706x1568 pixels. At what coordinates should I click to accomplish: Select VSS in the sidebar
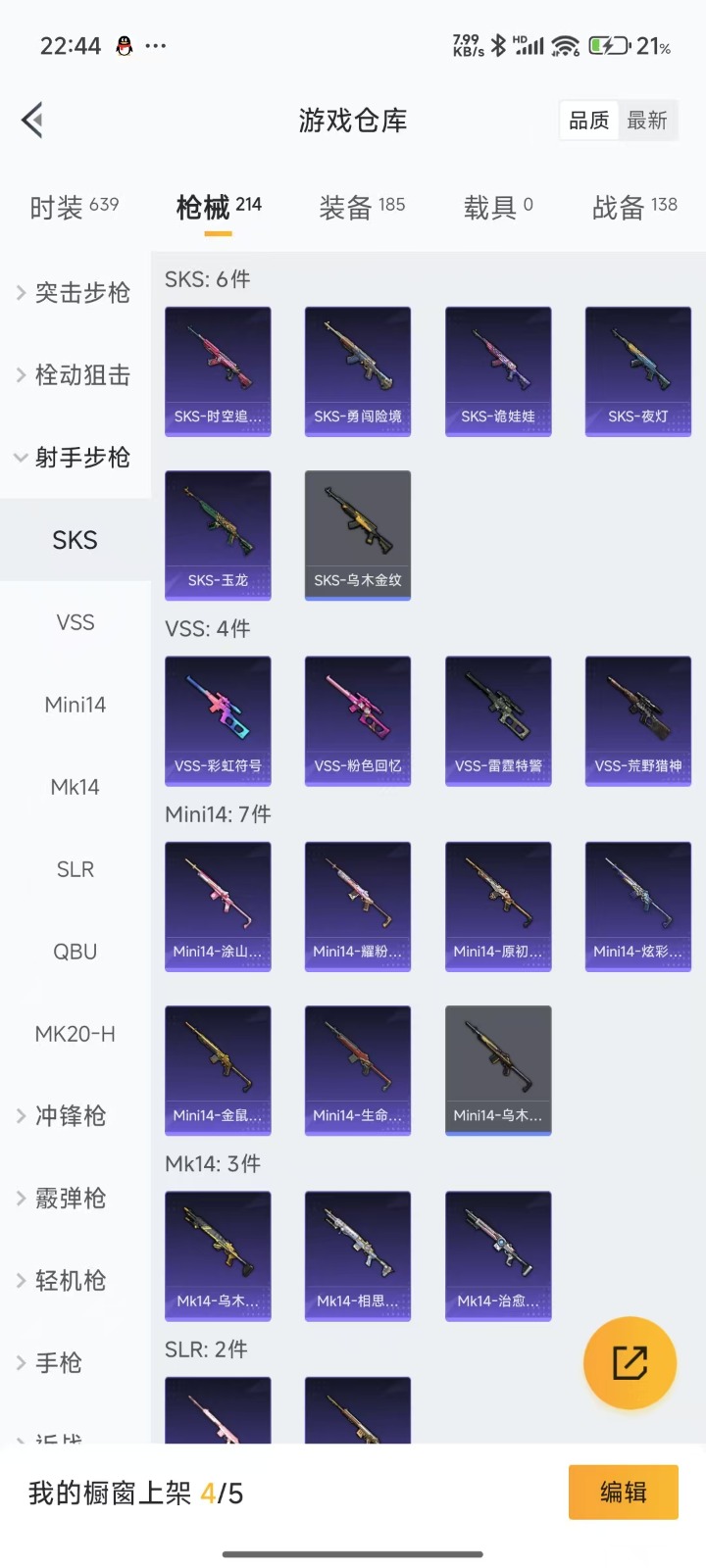76,622
